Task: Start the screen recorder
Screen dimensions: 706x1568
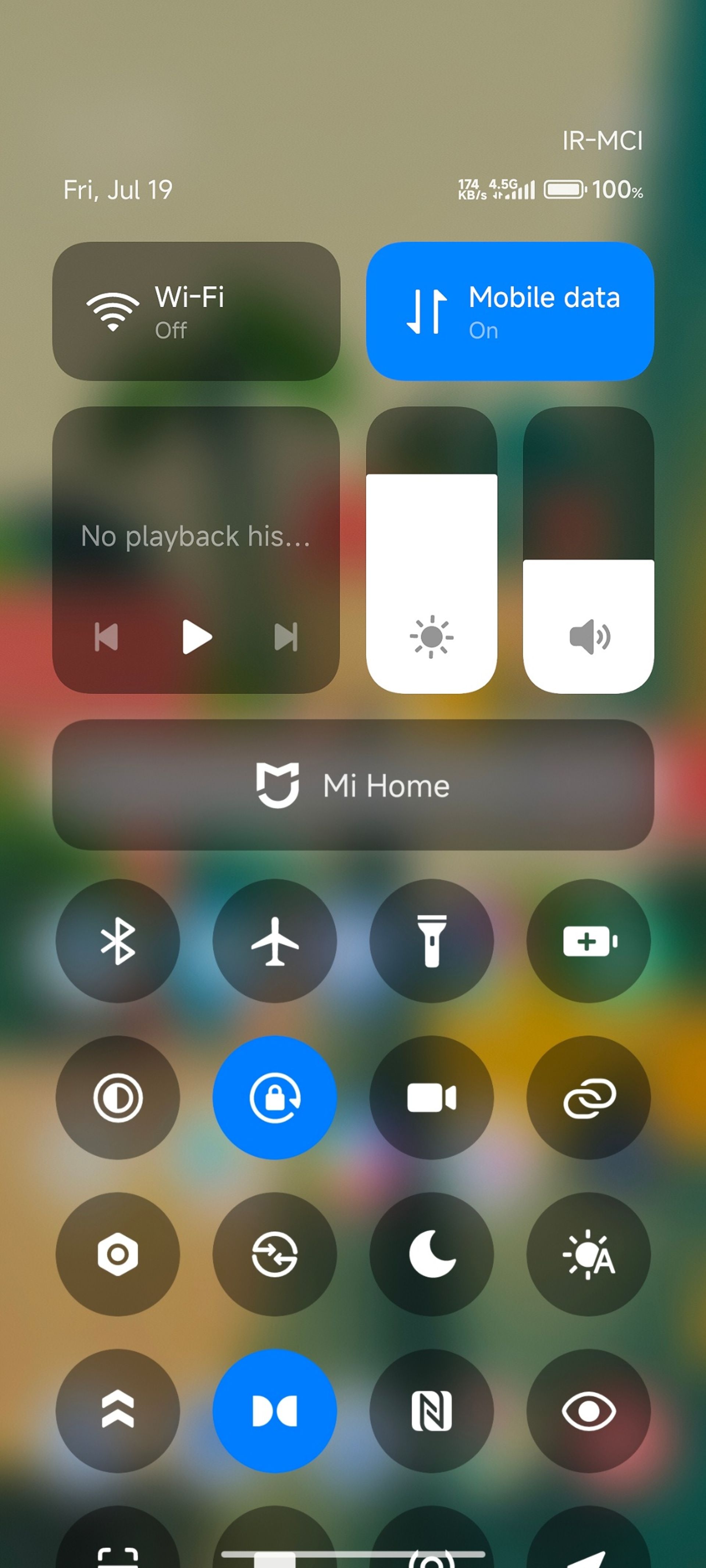Action: click(x=431, y=1098)
